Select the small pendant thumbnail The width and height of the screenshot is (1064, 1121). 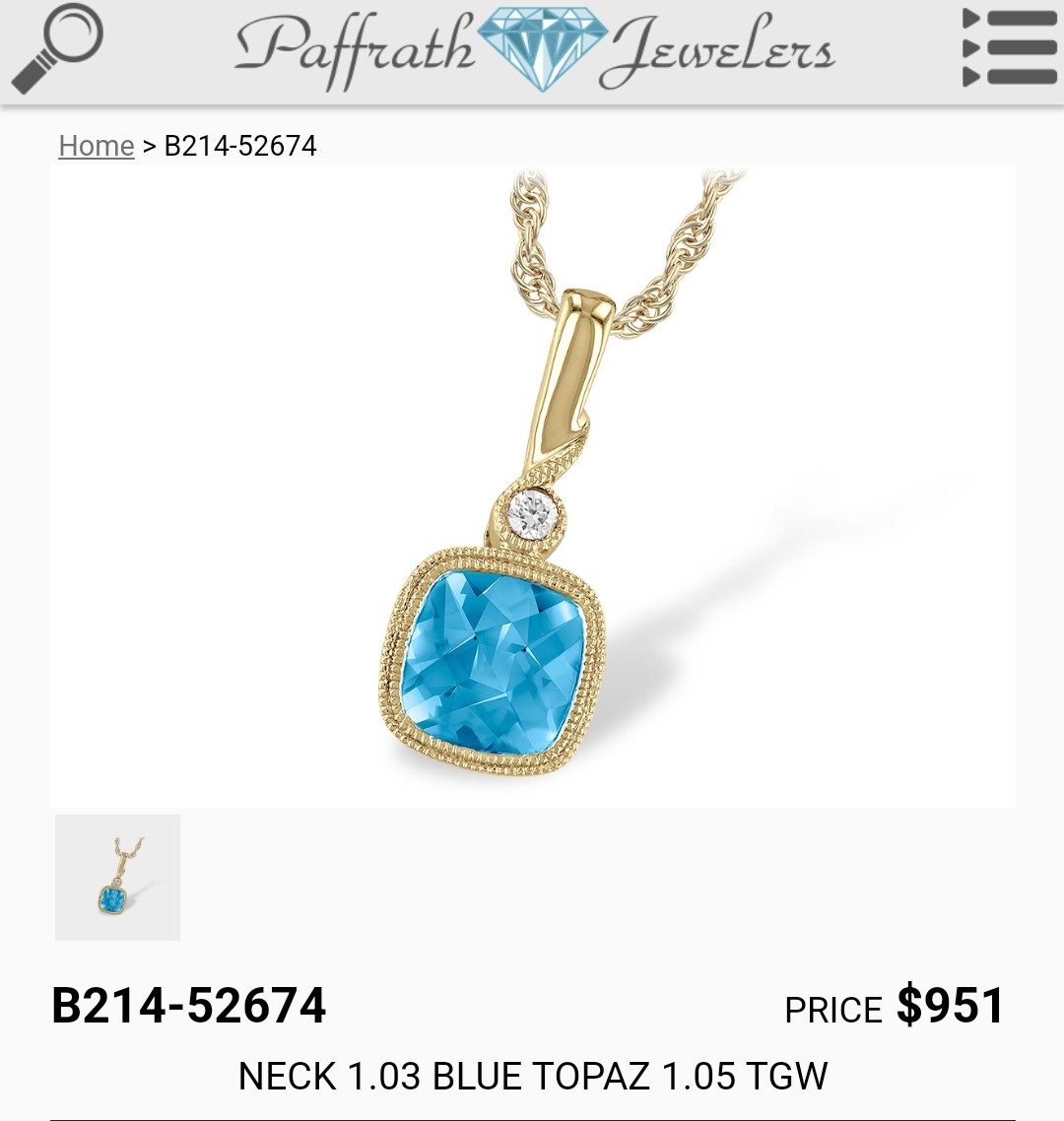(118, 878)
